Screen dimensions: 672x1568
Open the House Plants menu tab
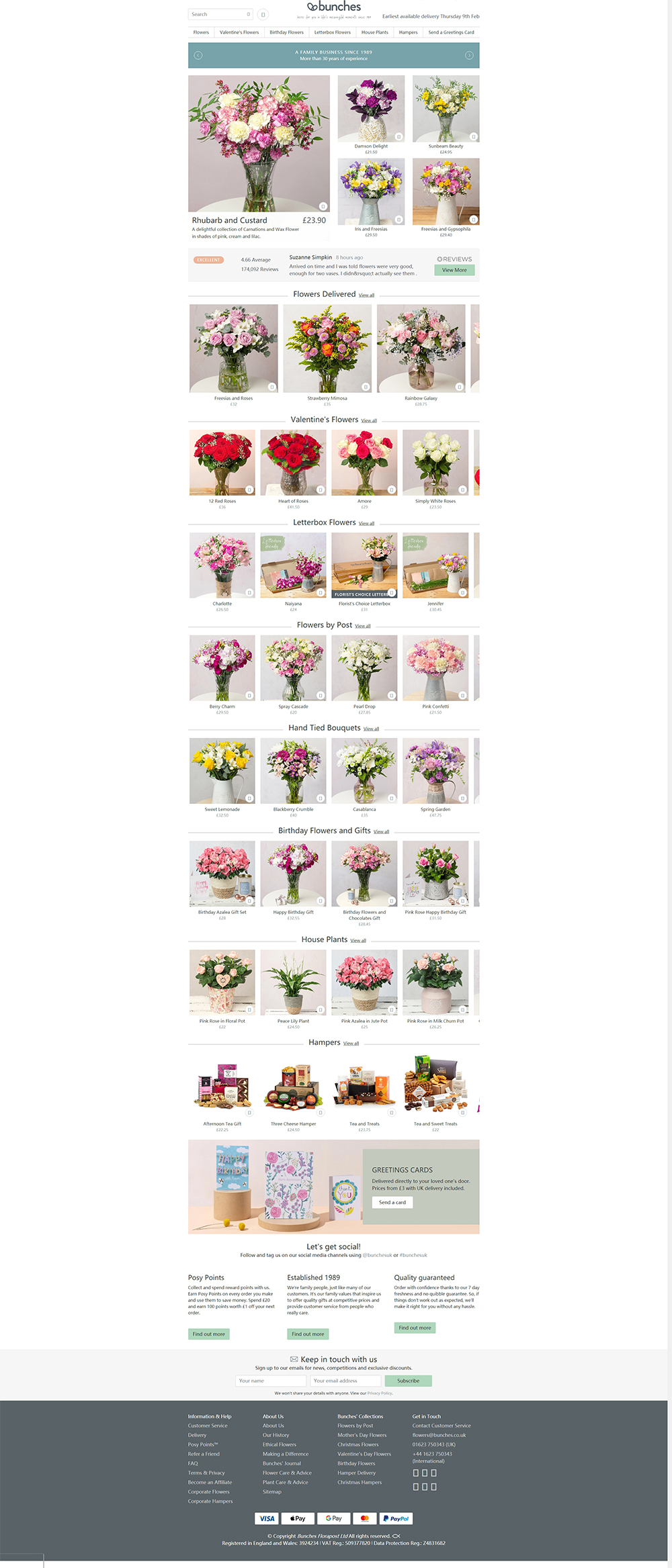[374, 32]
